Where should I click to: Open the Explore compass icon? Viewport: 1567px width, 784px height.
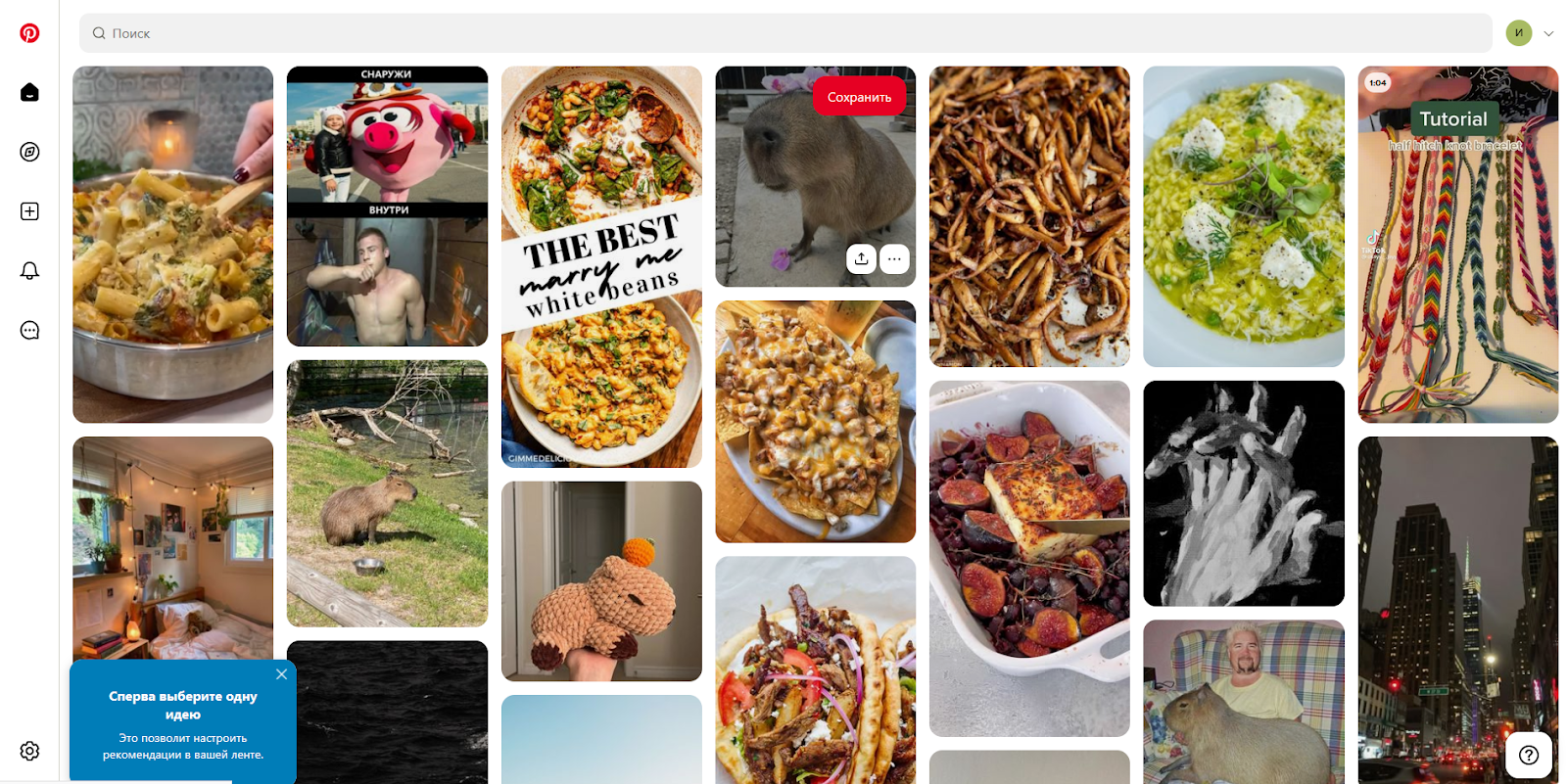point(29,152)
